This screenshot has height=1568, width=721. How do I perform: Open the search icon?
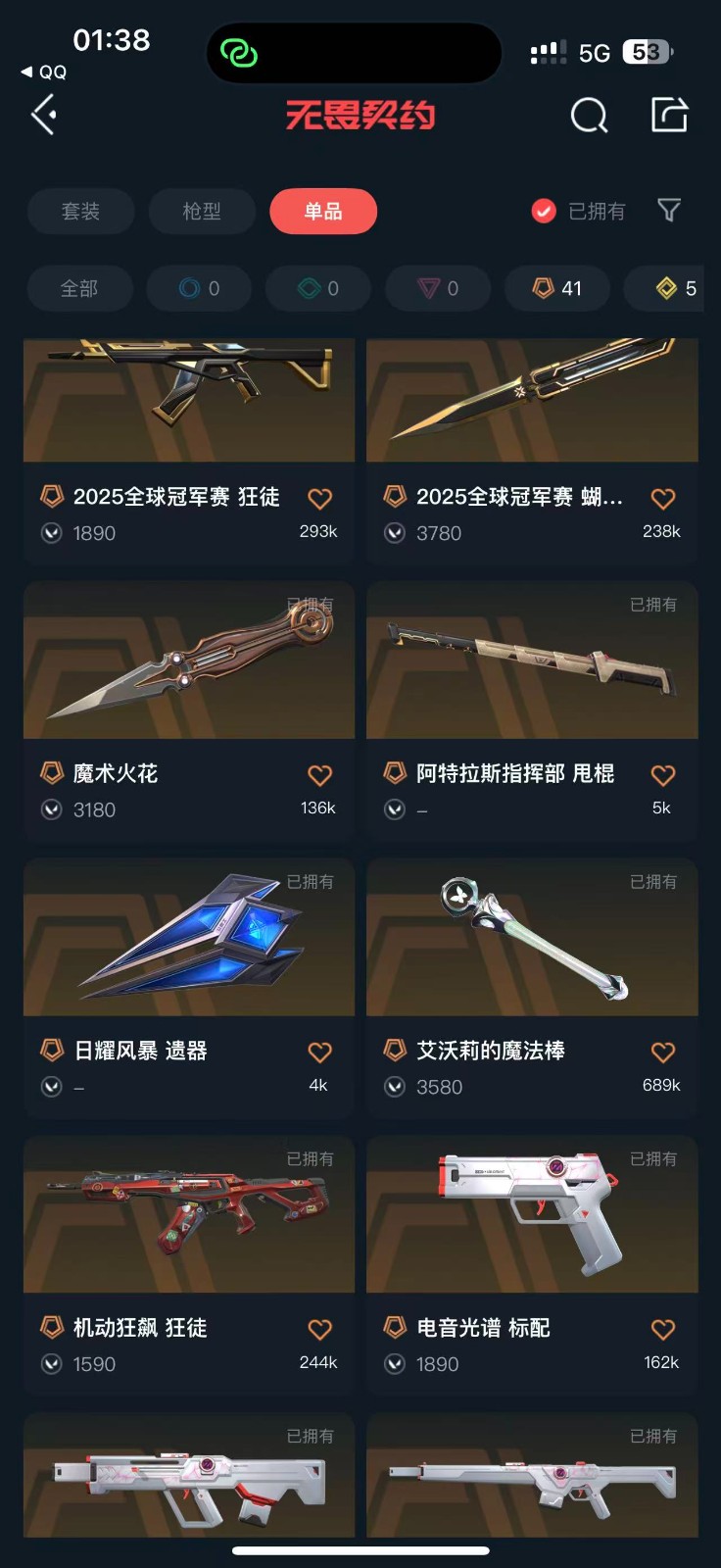coord(589,116)
